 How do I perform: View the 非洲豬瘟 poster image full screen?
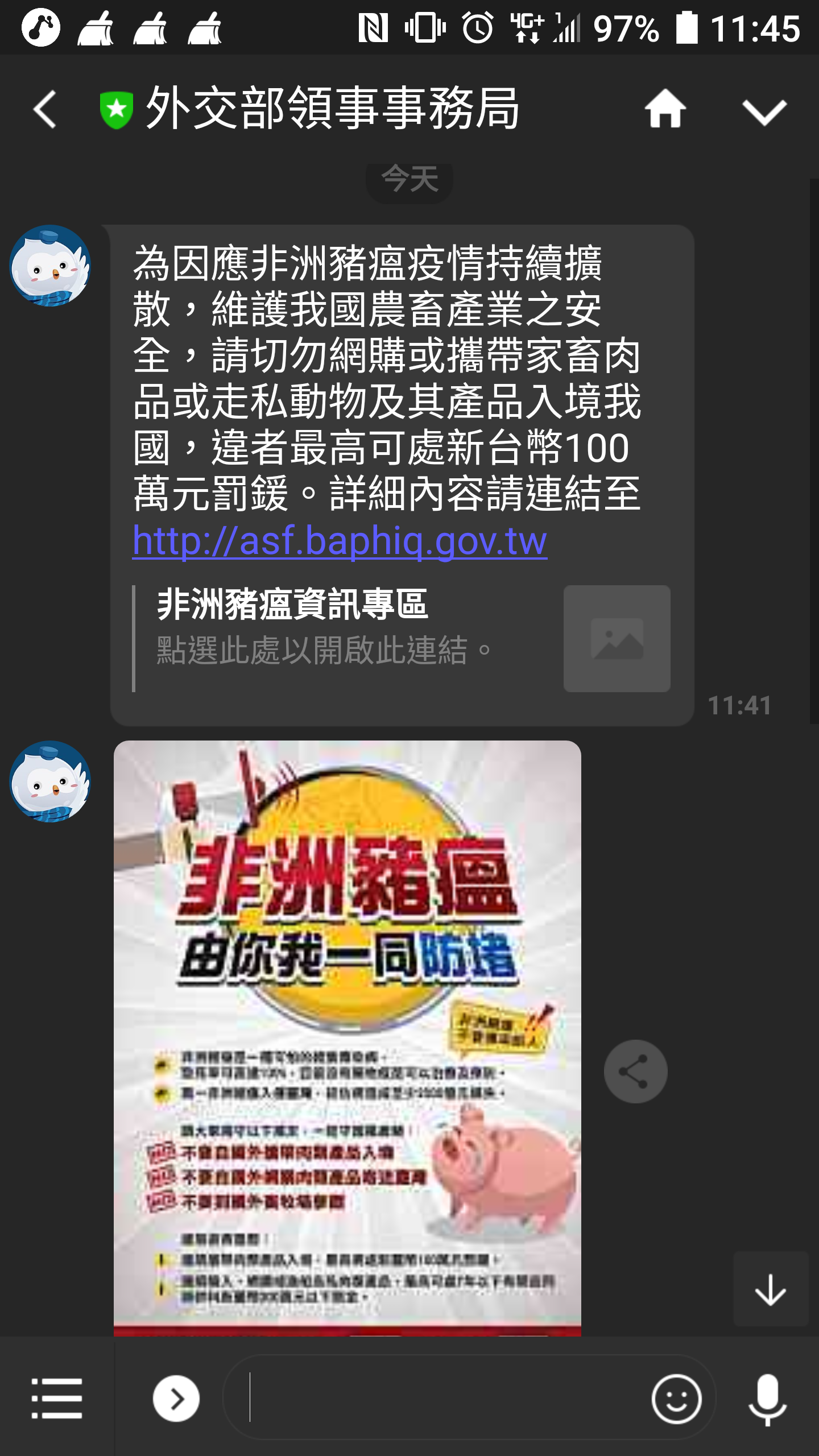[347, 1038]
